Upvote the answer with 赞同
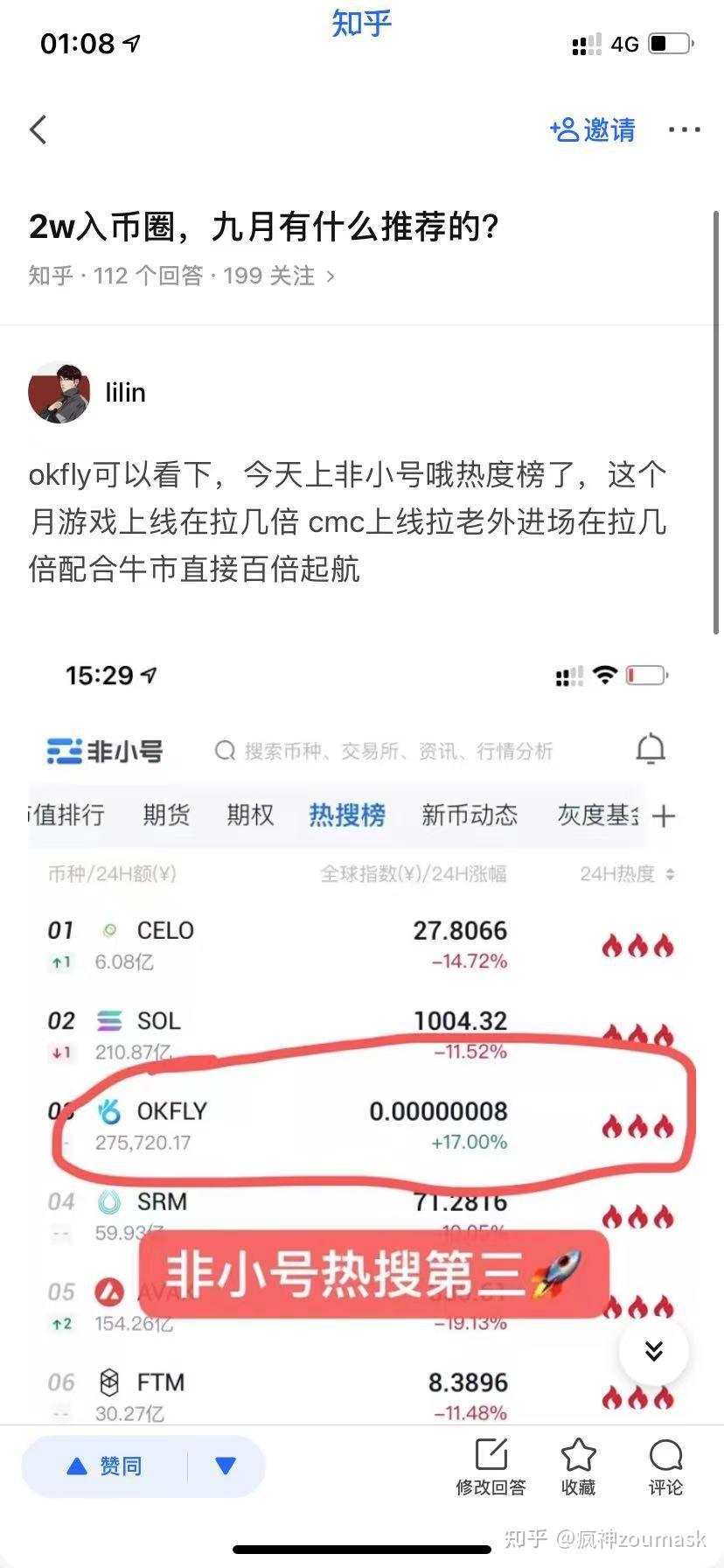This screenshot has height=1568, width=724. 105,1466
